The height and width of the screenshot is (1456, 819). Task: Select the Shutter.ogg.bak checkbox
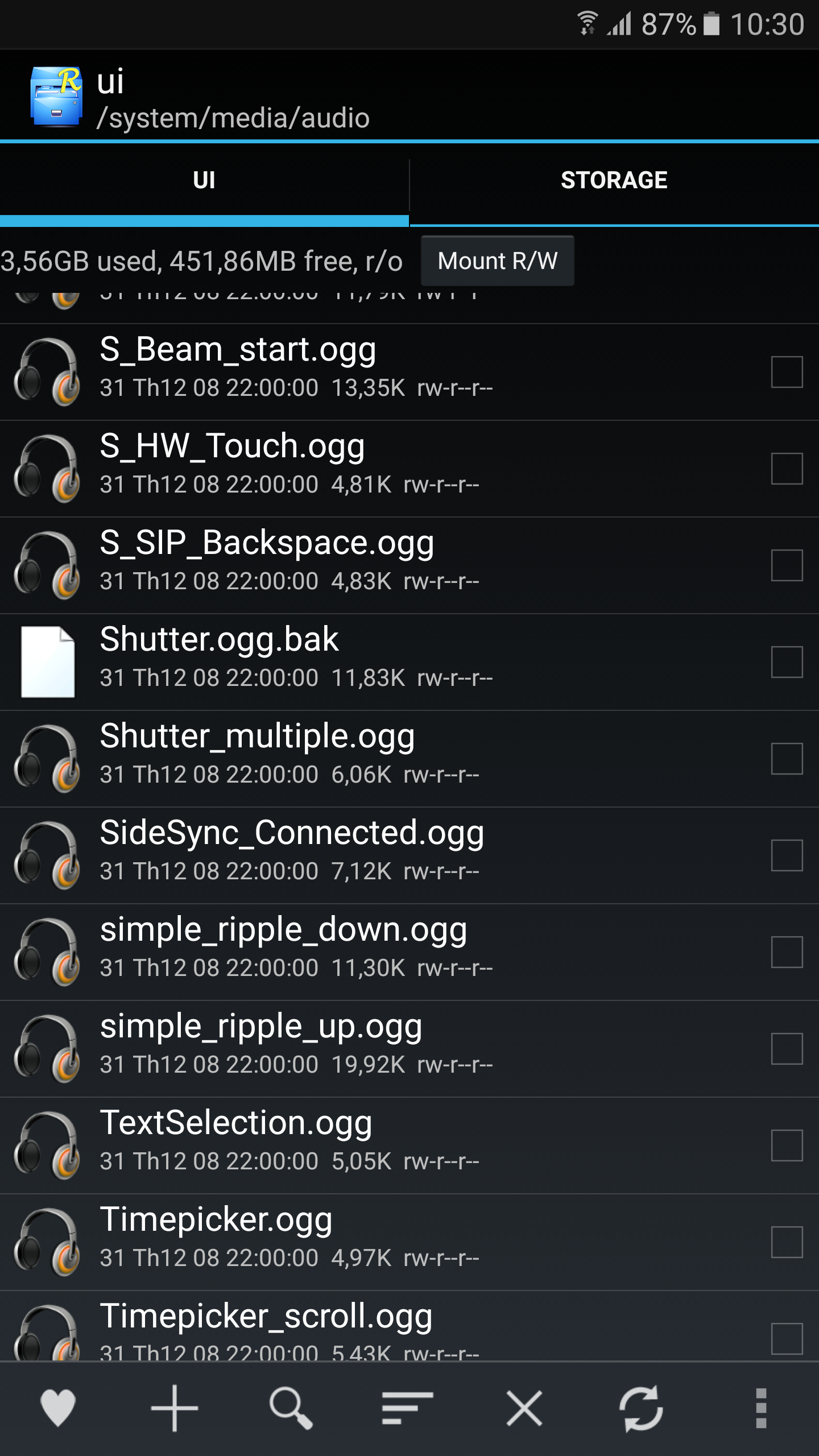pyautogui.click(x=787, y=662)
